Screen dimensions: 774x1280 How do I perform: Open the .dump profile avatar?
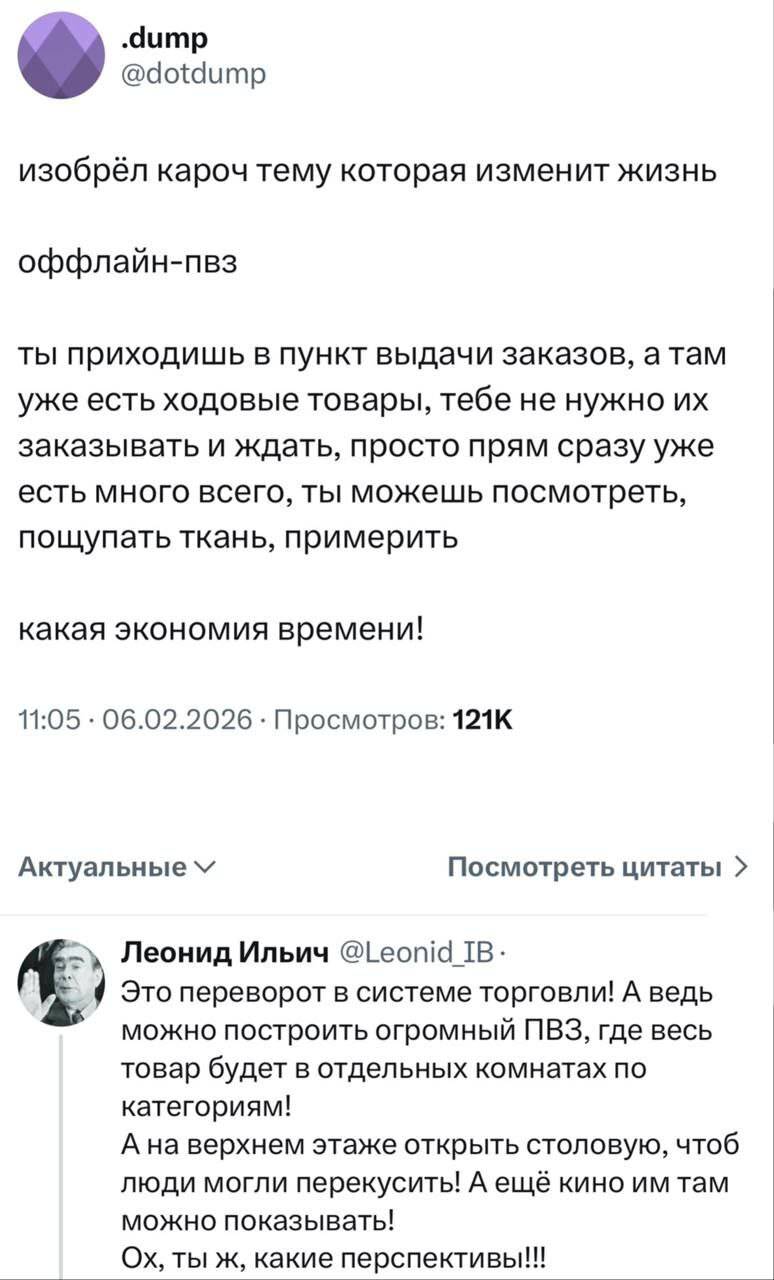62,56
